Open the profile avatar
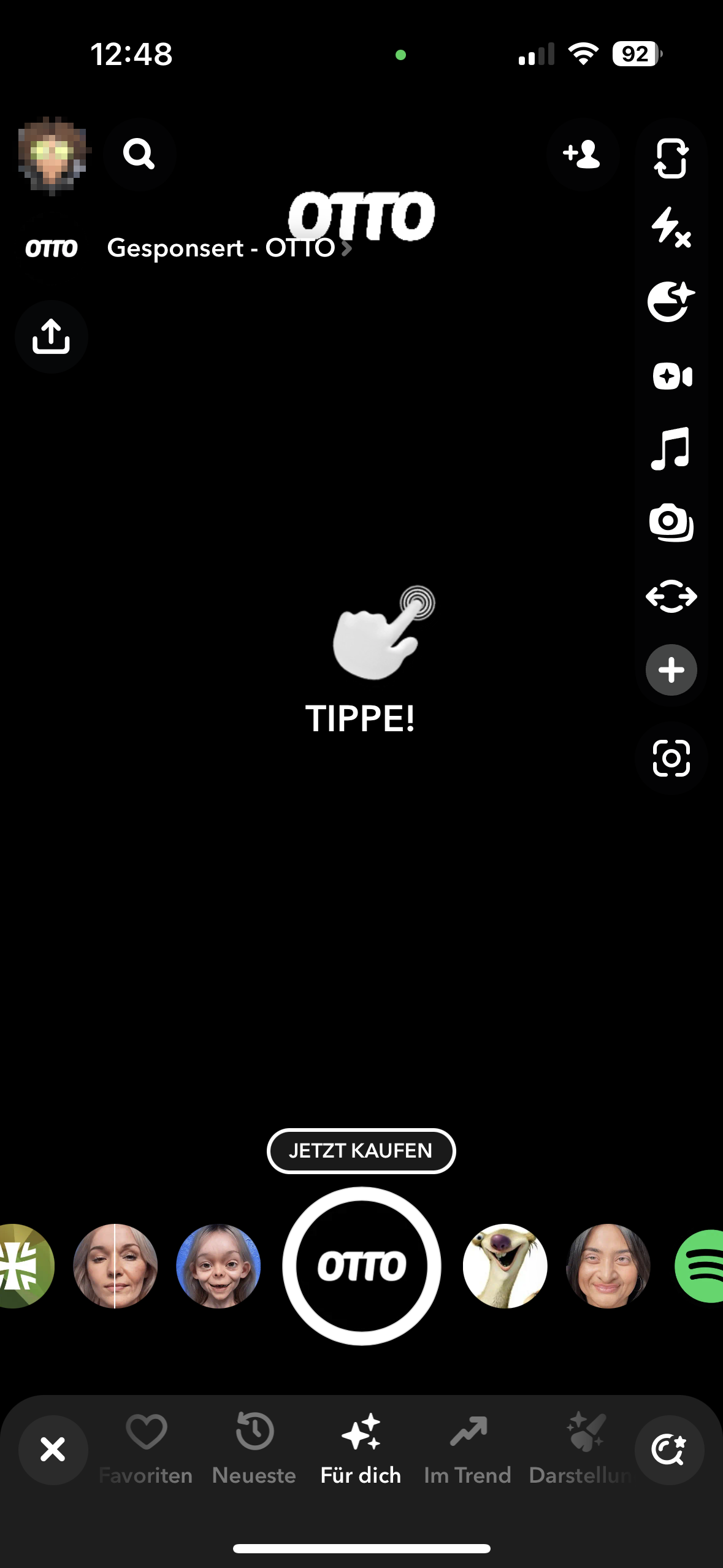The image size is (723, 1568). (x=52, y=155)
